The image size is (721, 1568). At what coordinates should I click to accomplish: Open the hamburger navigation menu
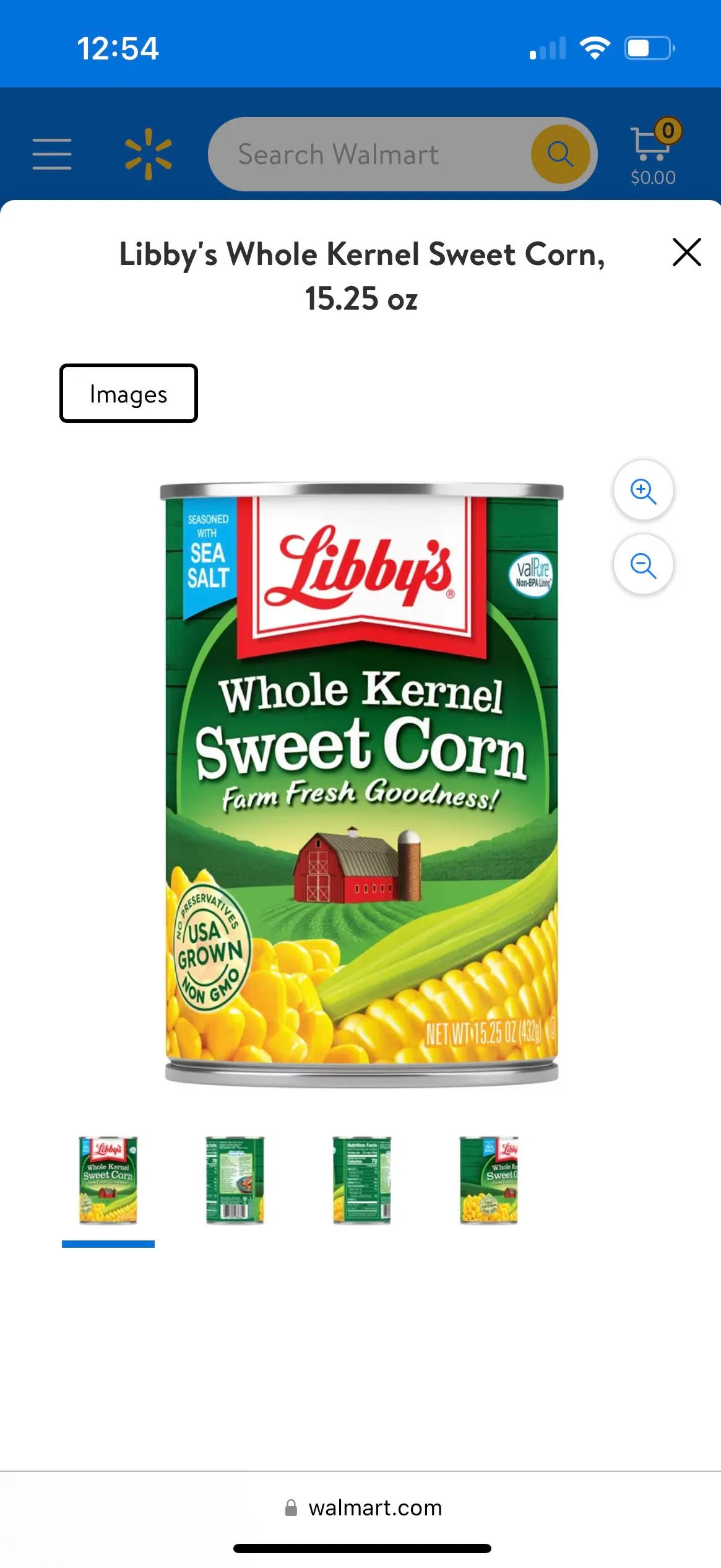point(52,155)
